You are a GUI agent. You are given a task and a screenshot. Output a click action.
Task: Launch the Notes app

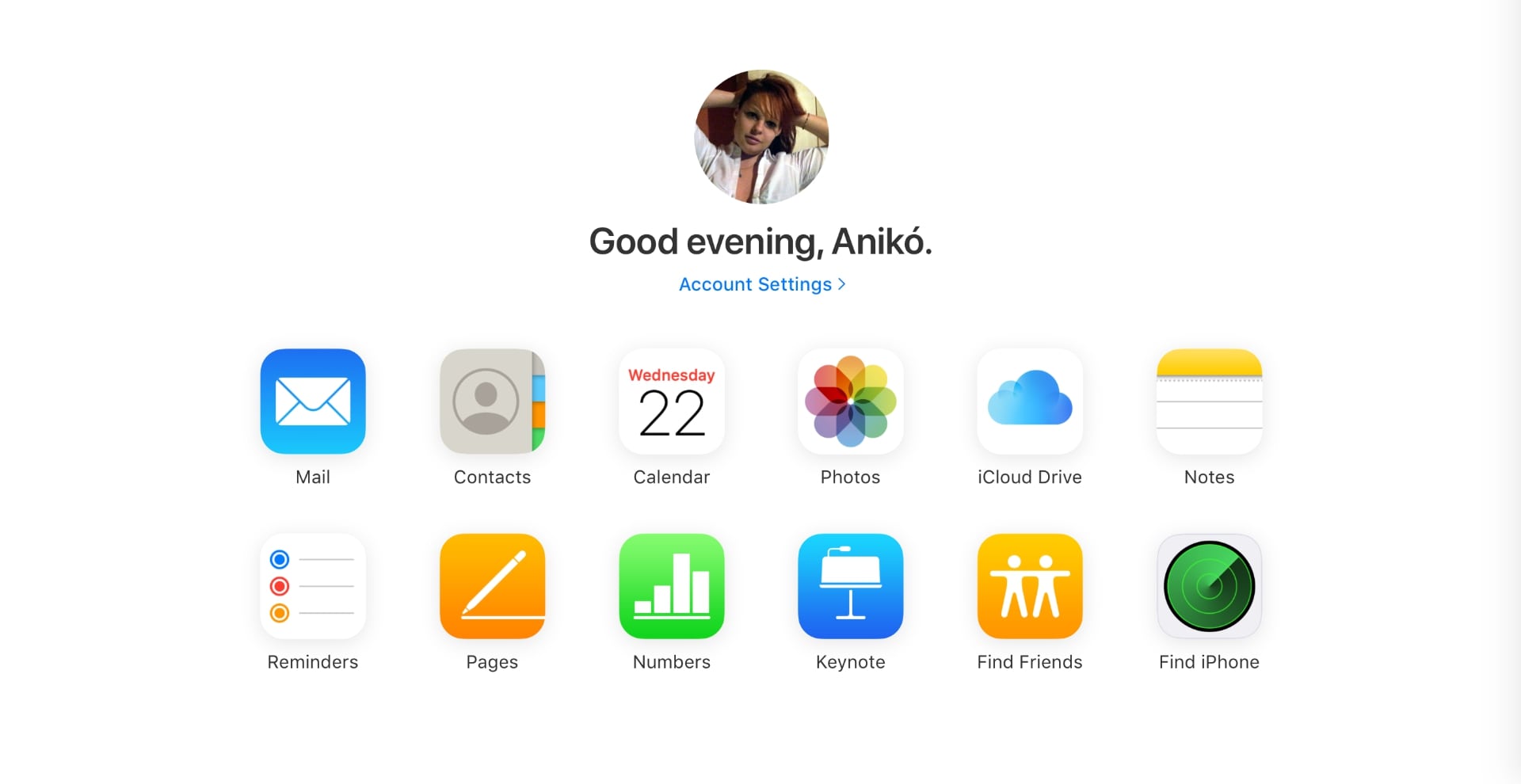click(1209, 402)
